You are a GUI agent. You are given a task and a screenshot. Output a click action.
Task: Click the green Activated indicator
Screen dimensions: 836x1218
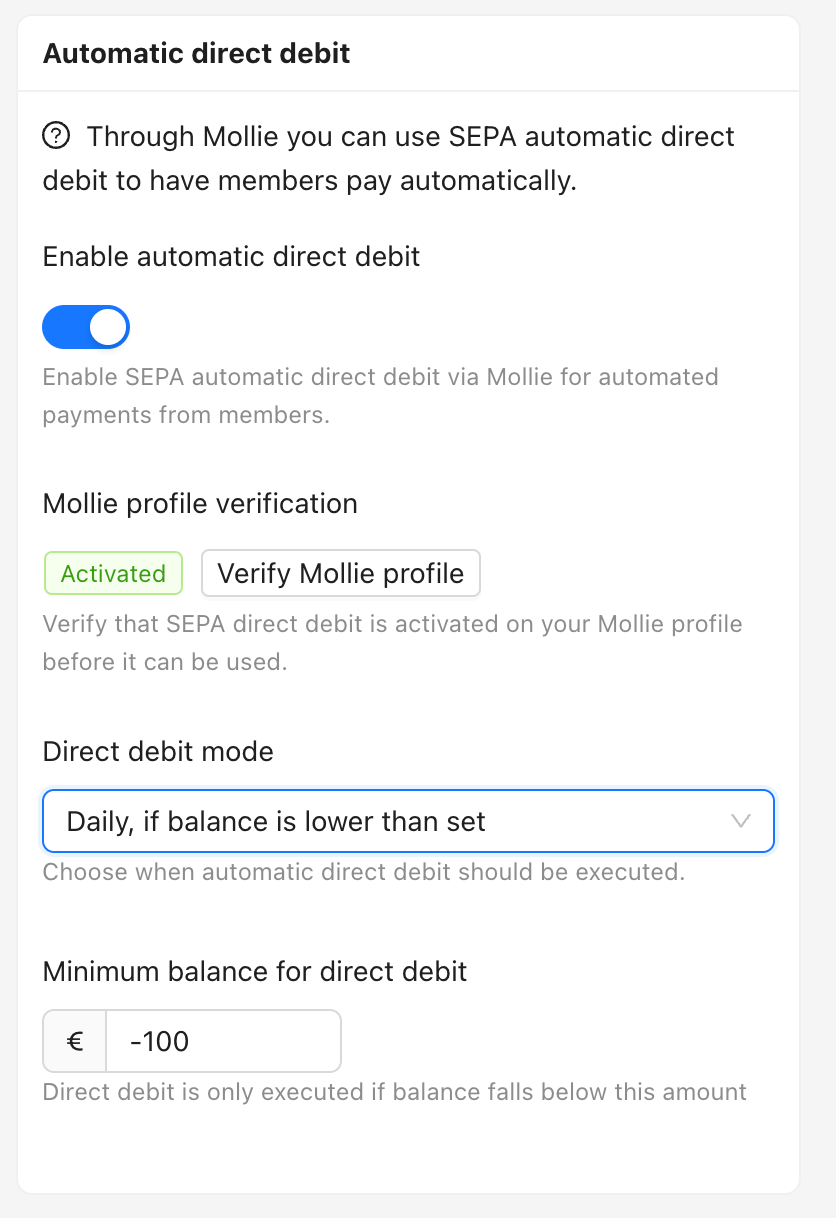tap(113, 573)
